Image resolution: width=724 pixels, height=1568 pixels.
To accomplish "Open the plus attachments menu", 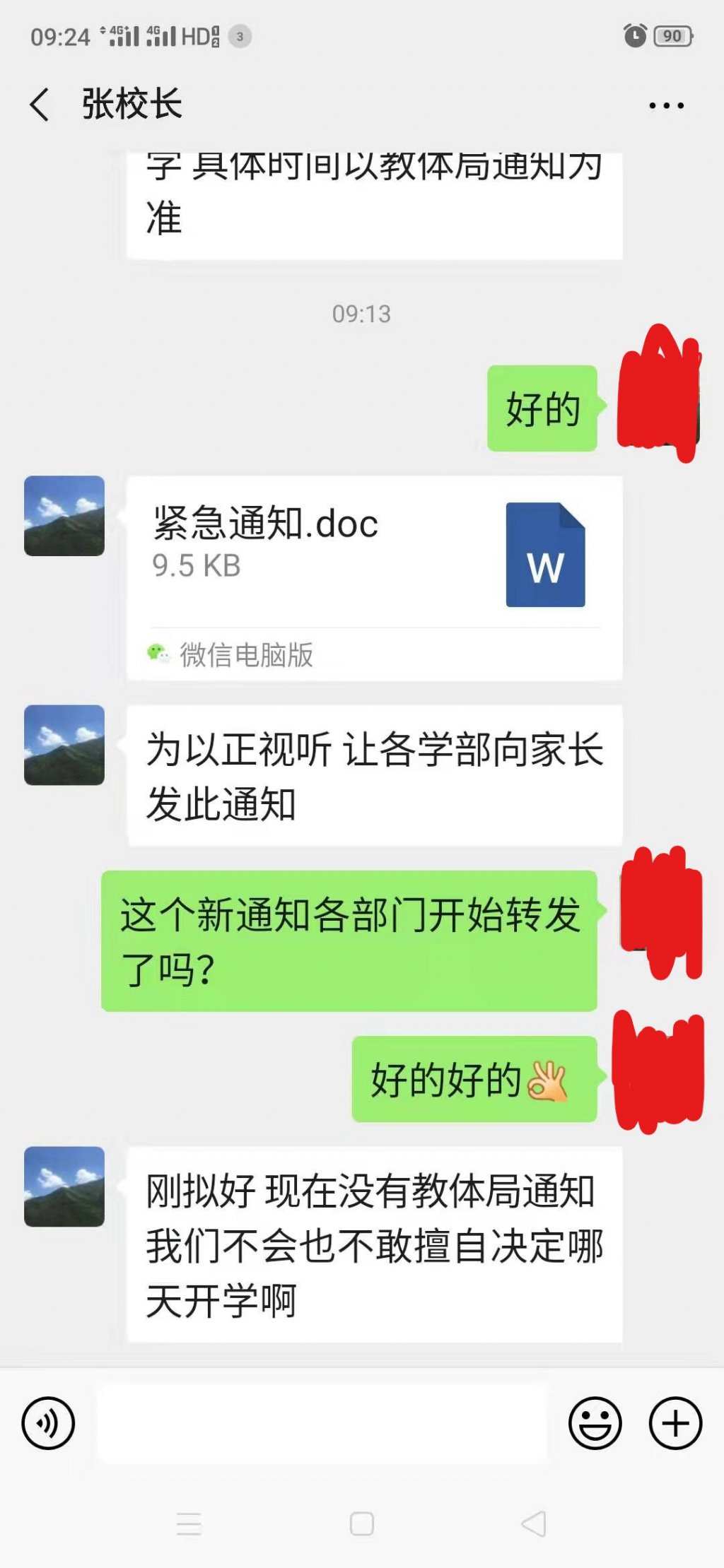I will coord(675,1422).
